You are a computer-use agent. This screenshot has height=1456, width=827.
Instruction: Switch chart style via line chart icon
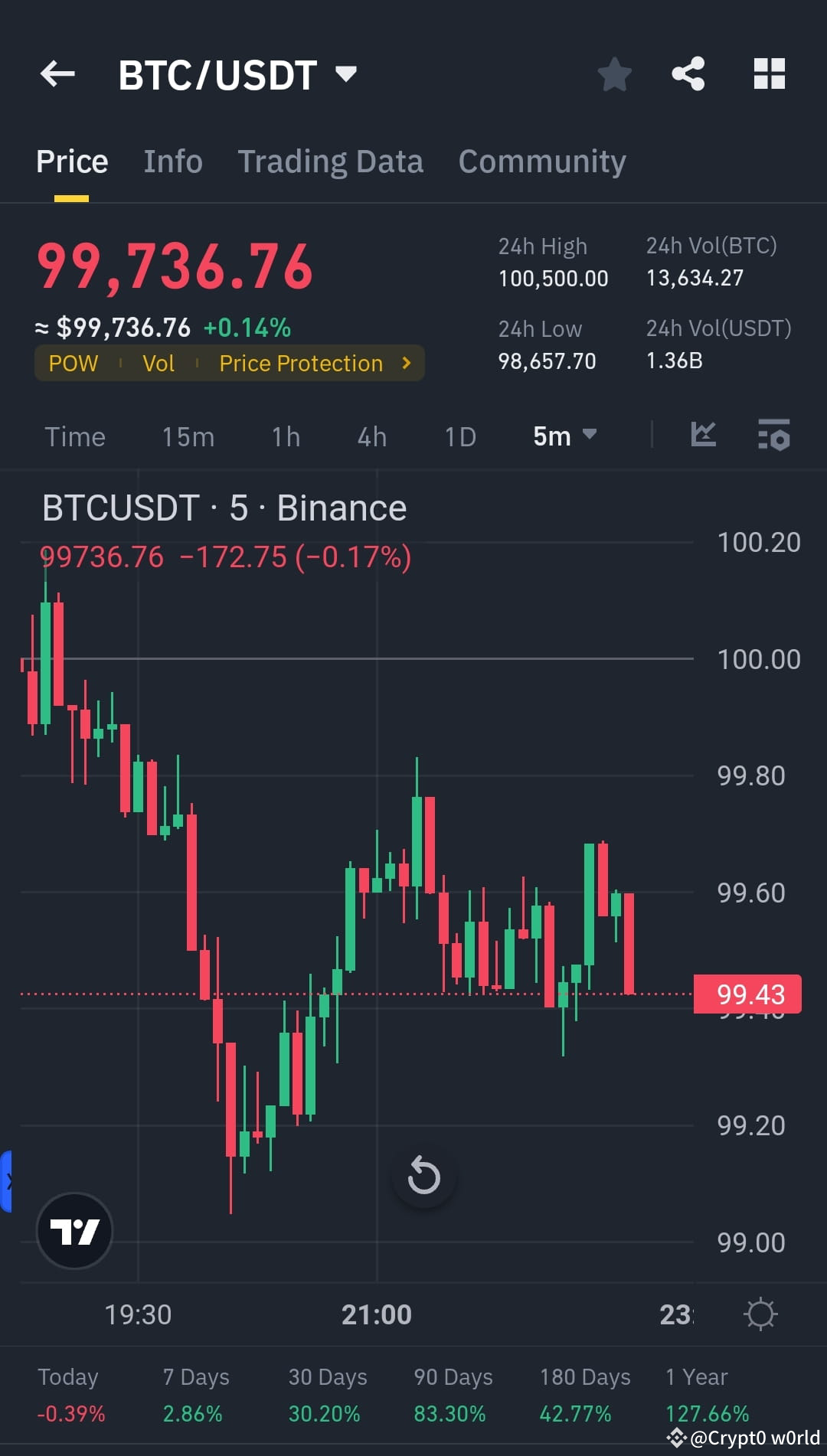pos(702,436)
